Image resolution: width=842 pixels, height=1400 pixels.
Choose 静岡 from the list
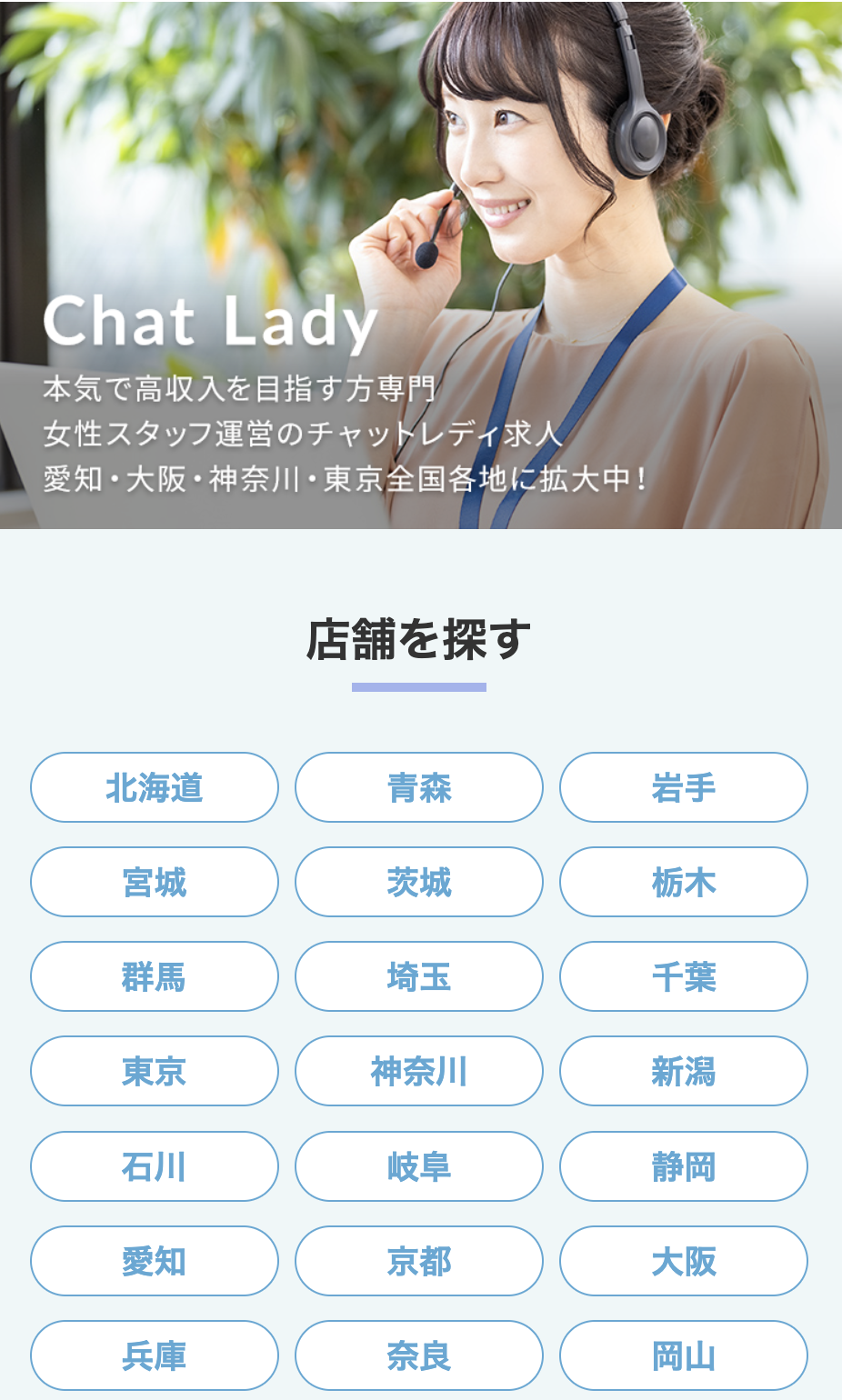pos(684,1166)
